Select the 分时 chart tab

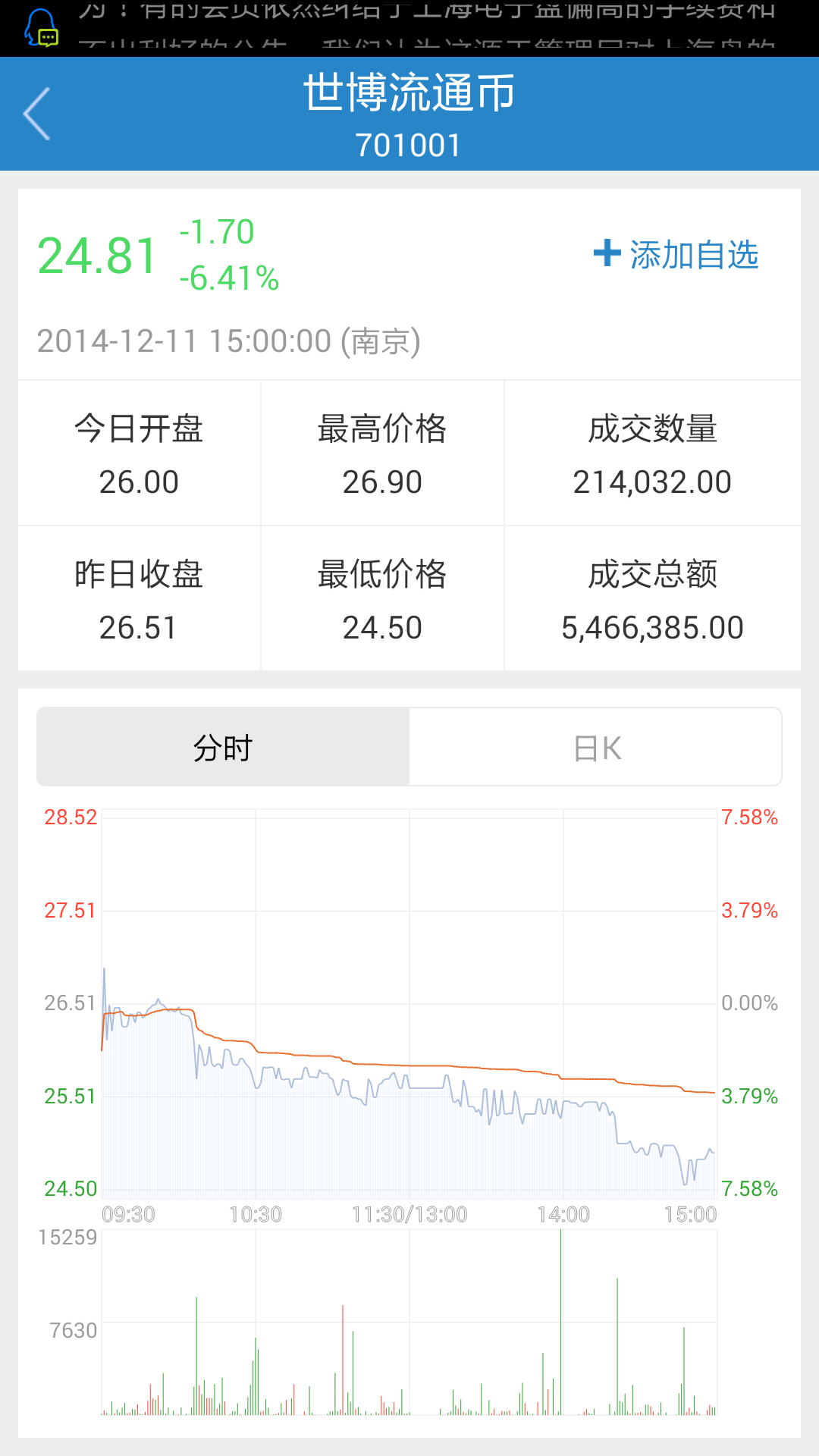pos(223,748)
